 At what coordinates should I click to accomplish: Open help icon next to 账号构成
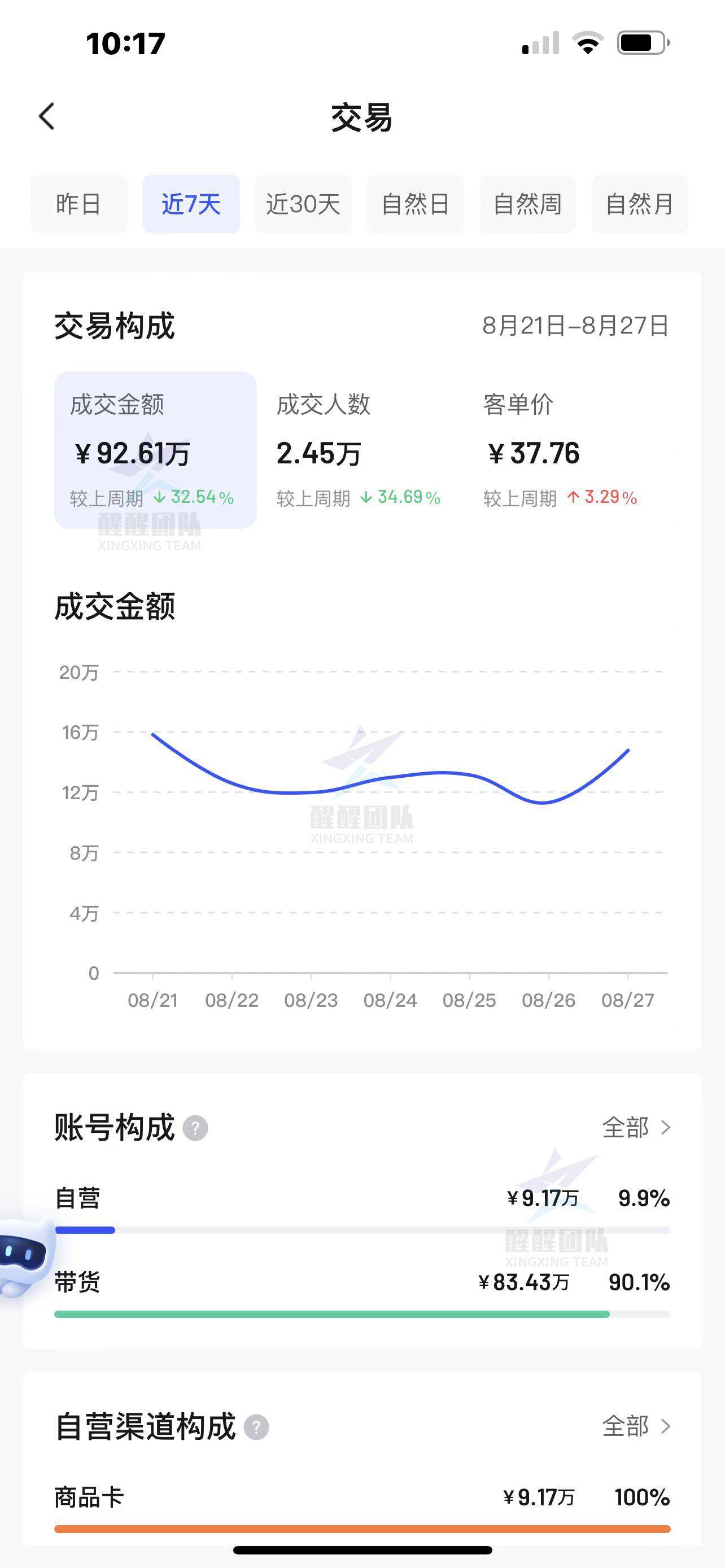pos(195,1128)
